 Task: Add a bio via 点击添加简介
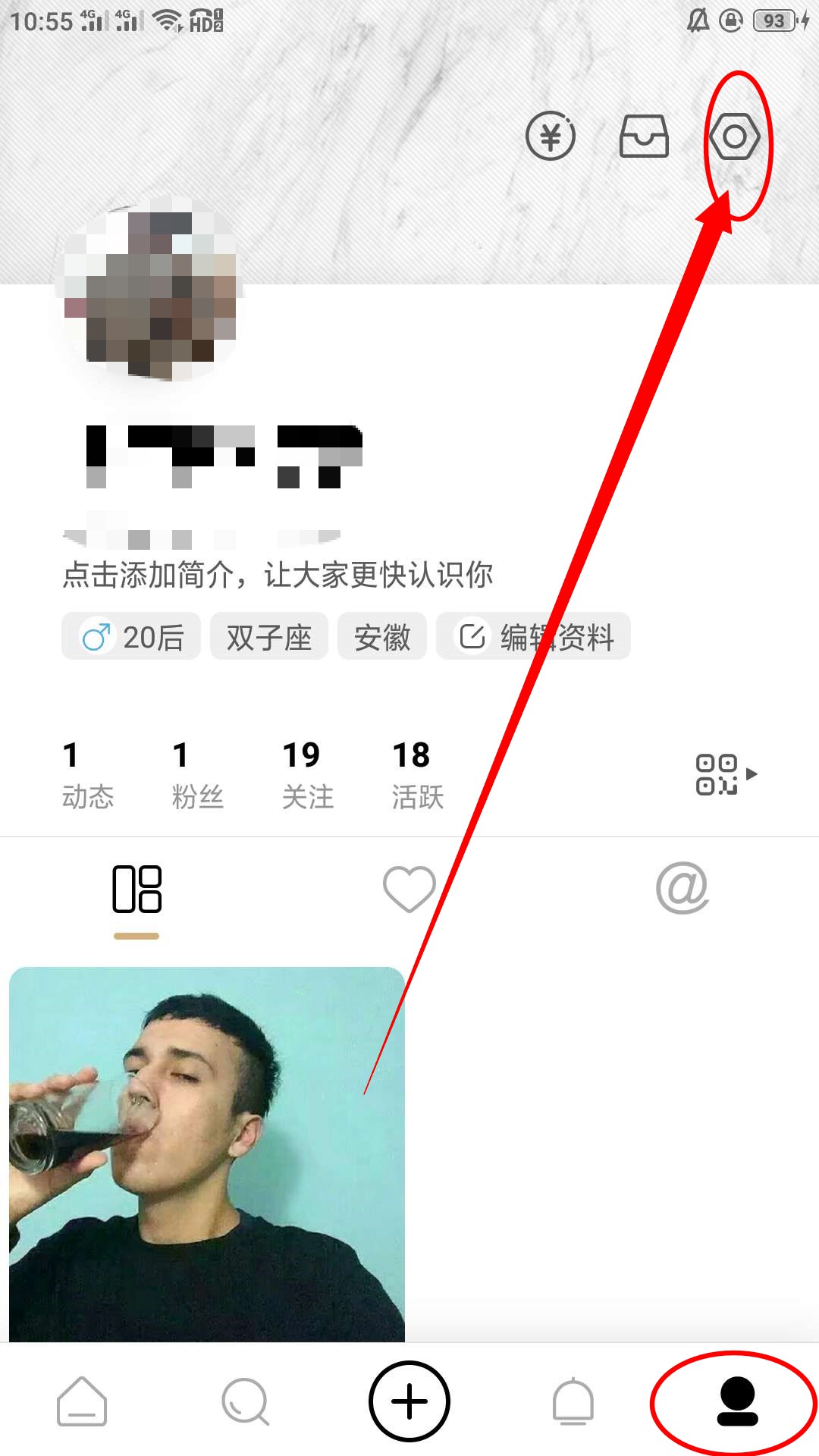(278, 575)
